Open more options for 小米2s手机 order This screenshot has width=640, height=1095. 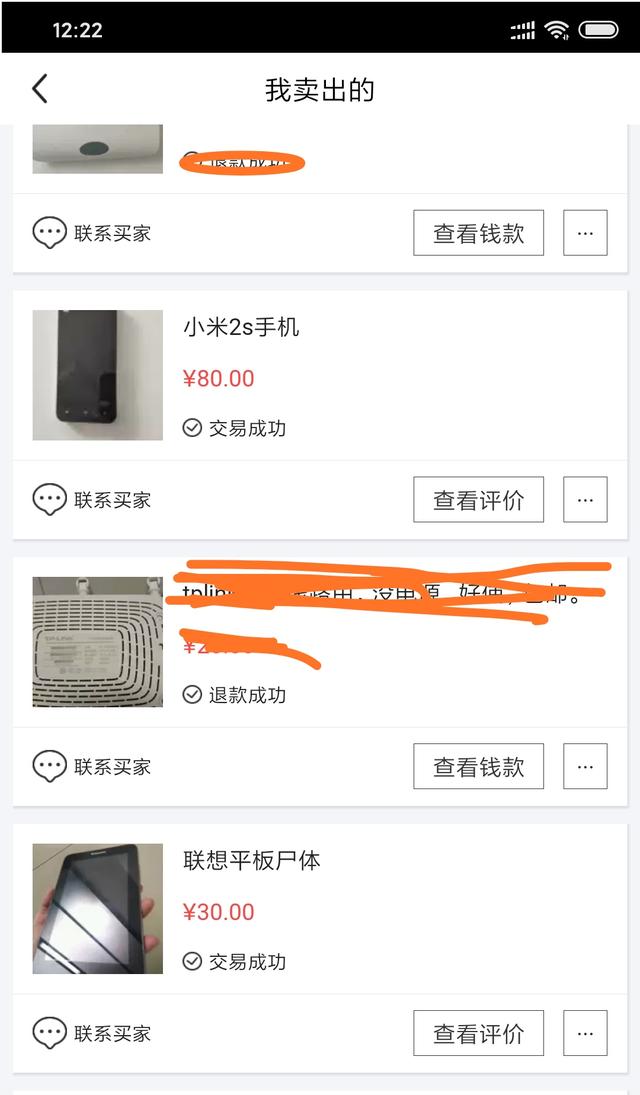[x=585, y=500]
